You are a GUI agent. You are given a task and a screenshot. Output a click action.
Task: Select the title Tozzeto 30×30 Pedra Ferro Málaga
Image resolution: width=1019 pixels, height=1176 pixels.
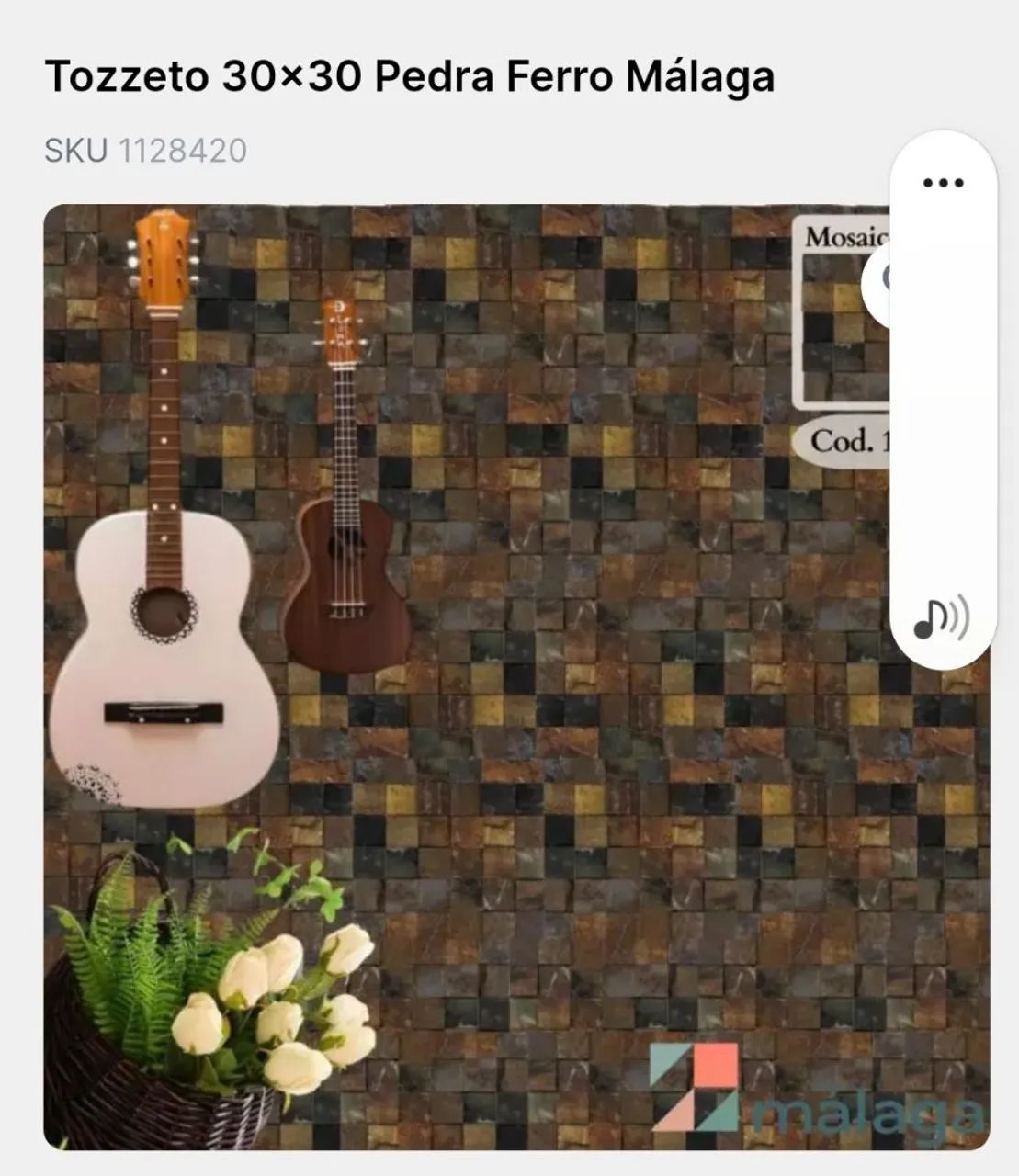(x=408, y=77)
